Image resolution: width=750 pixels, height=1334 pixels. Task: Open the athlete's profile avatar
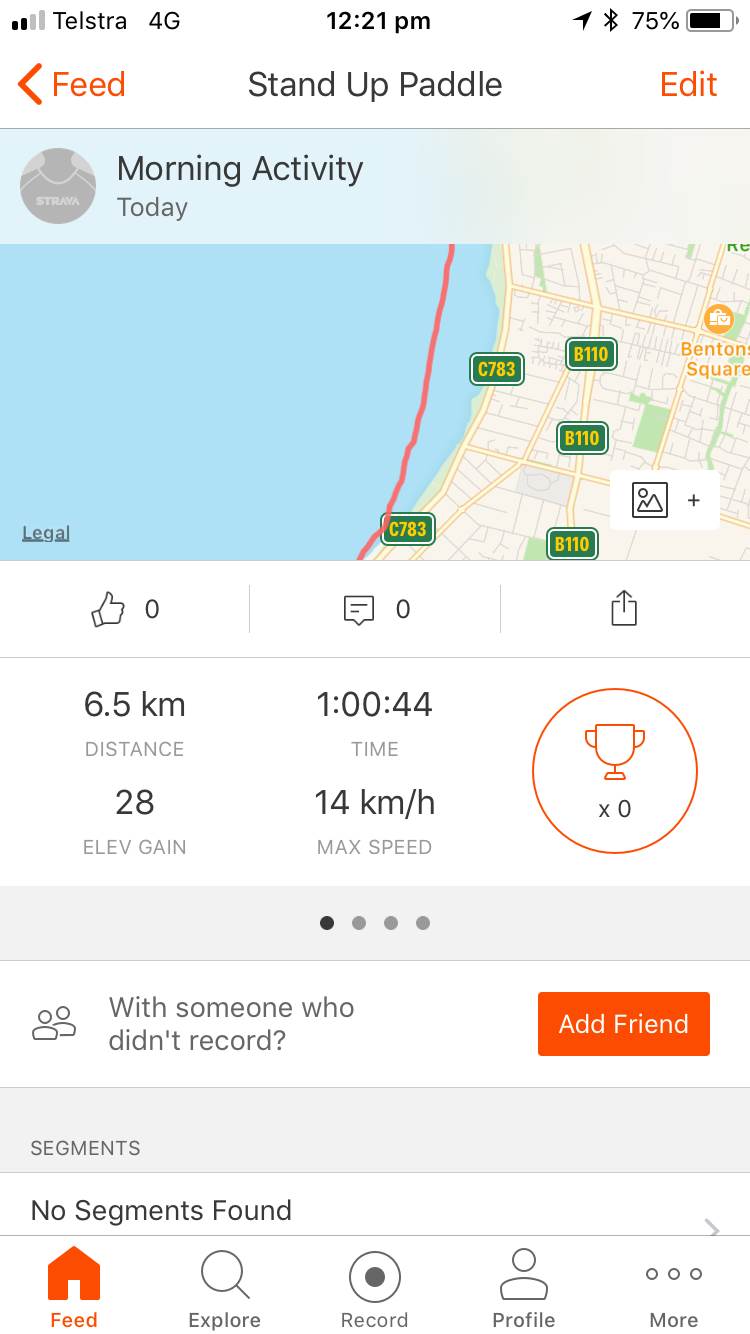[x=58, y=186]
